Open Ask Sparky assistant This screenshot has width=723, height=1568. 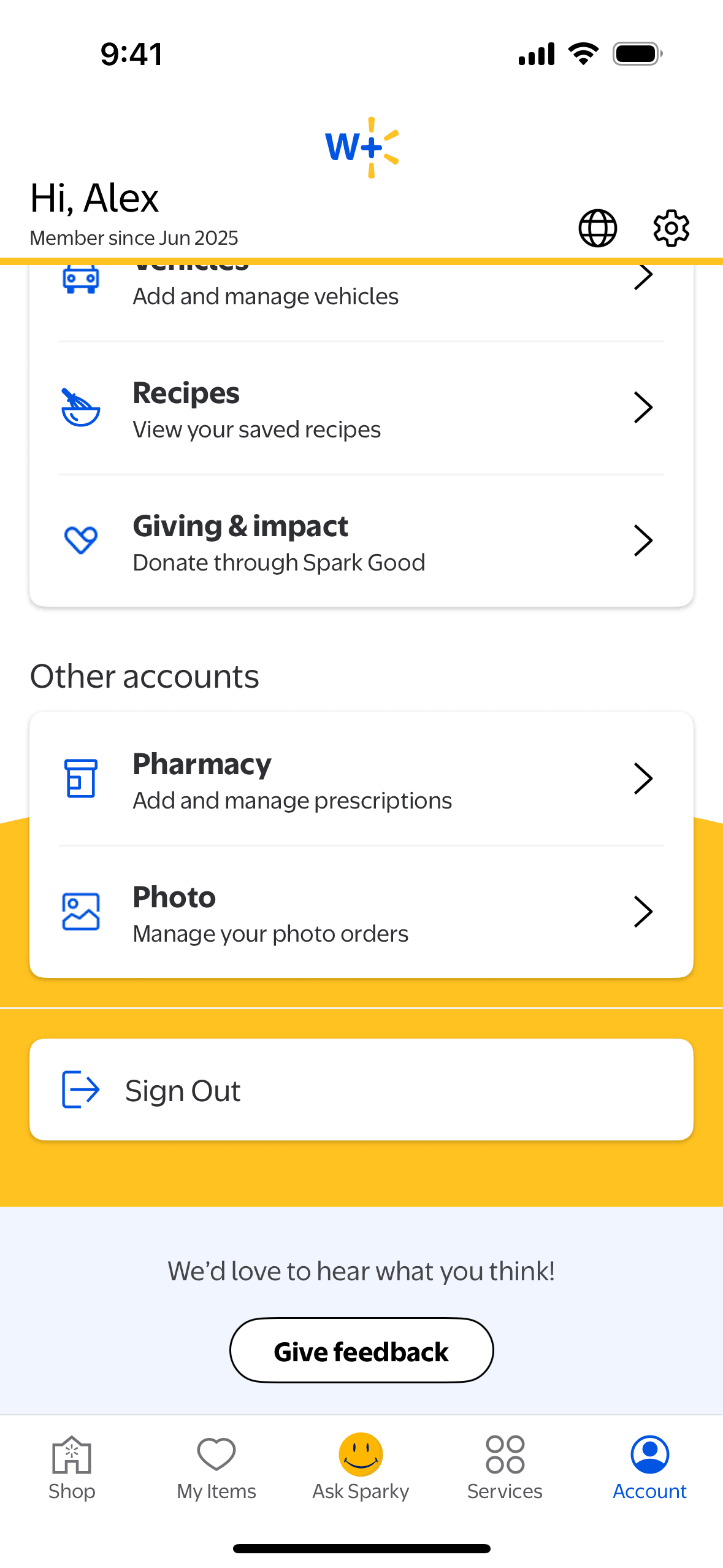tap(361, 1467)
